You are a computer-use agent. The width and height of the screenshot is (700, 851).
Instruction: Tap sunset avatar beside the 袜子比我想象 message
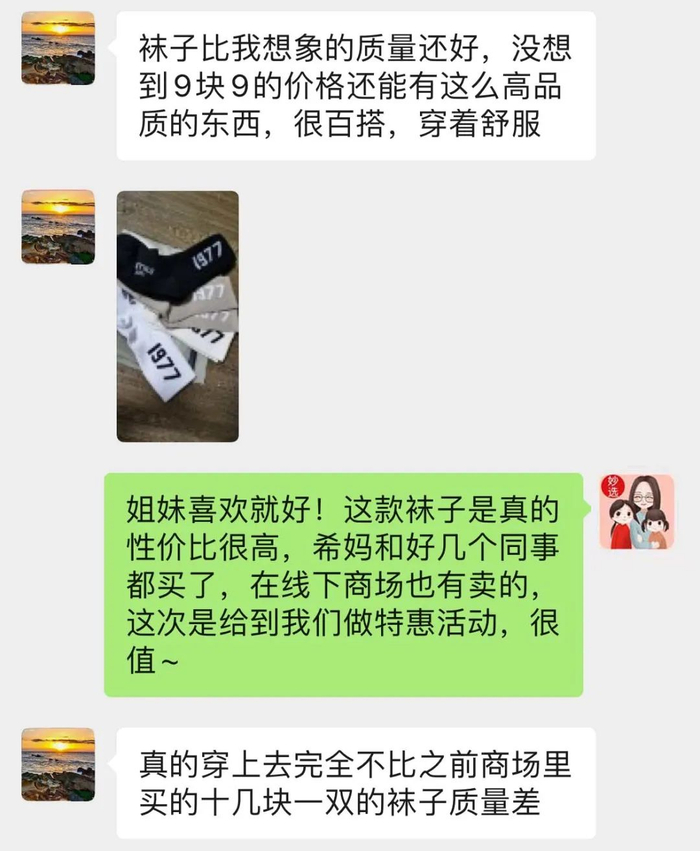click(x=58, y=48)
